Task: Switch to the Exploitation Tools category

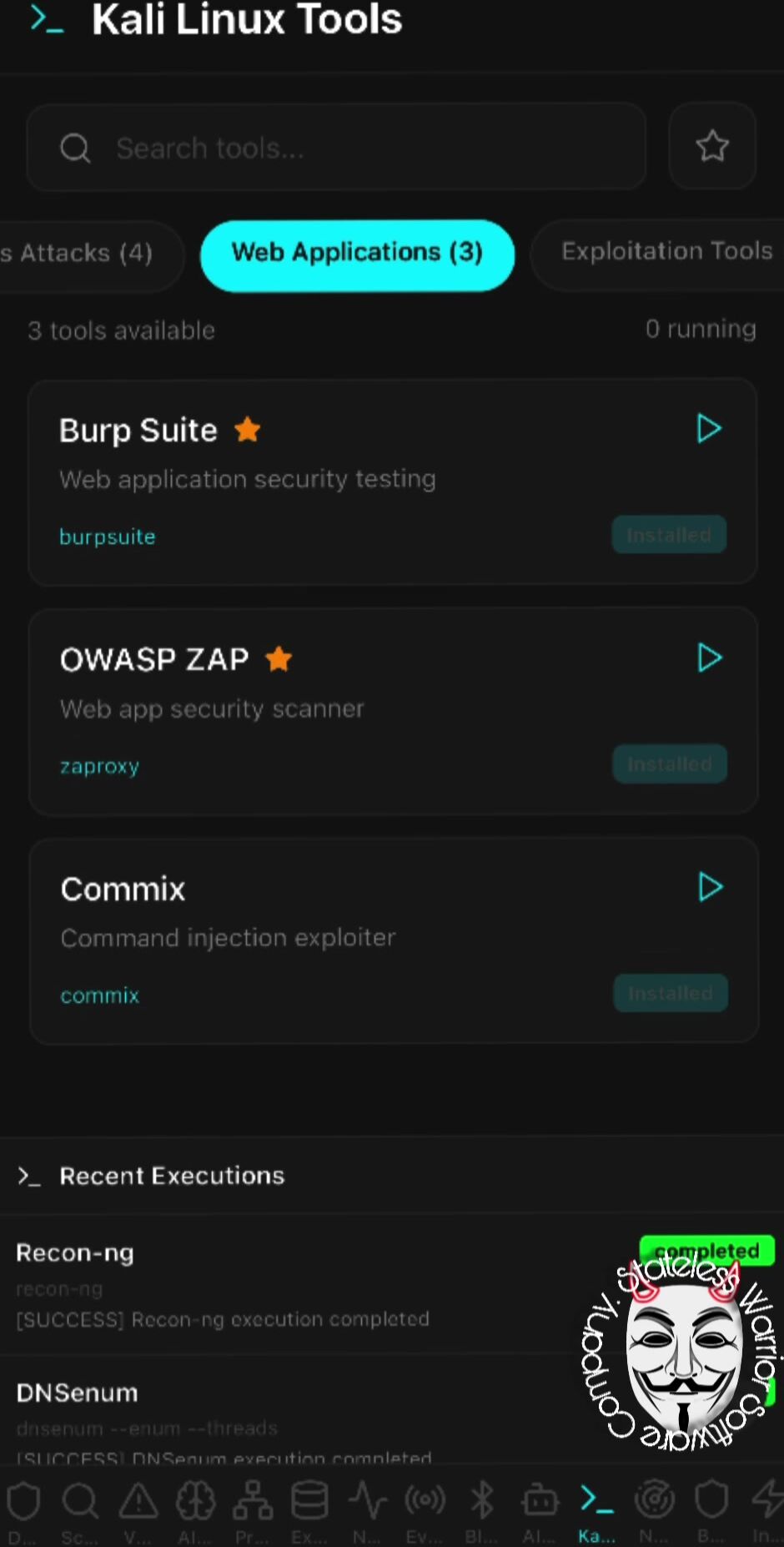Action: tap(666, 251)
